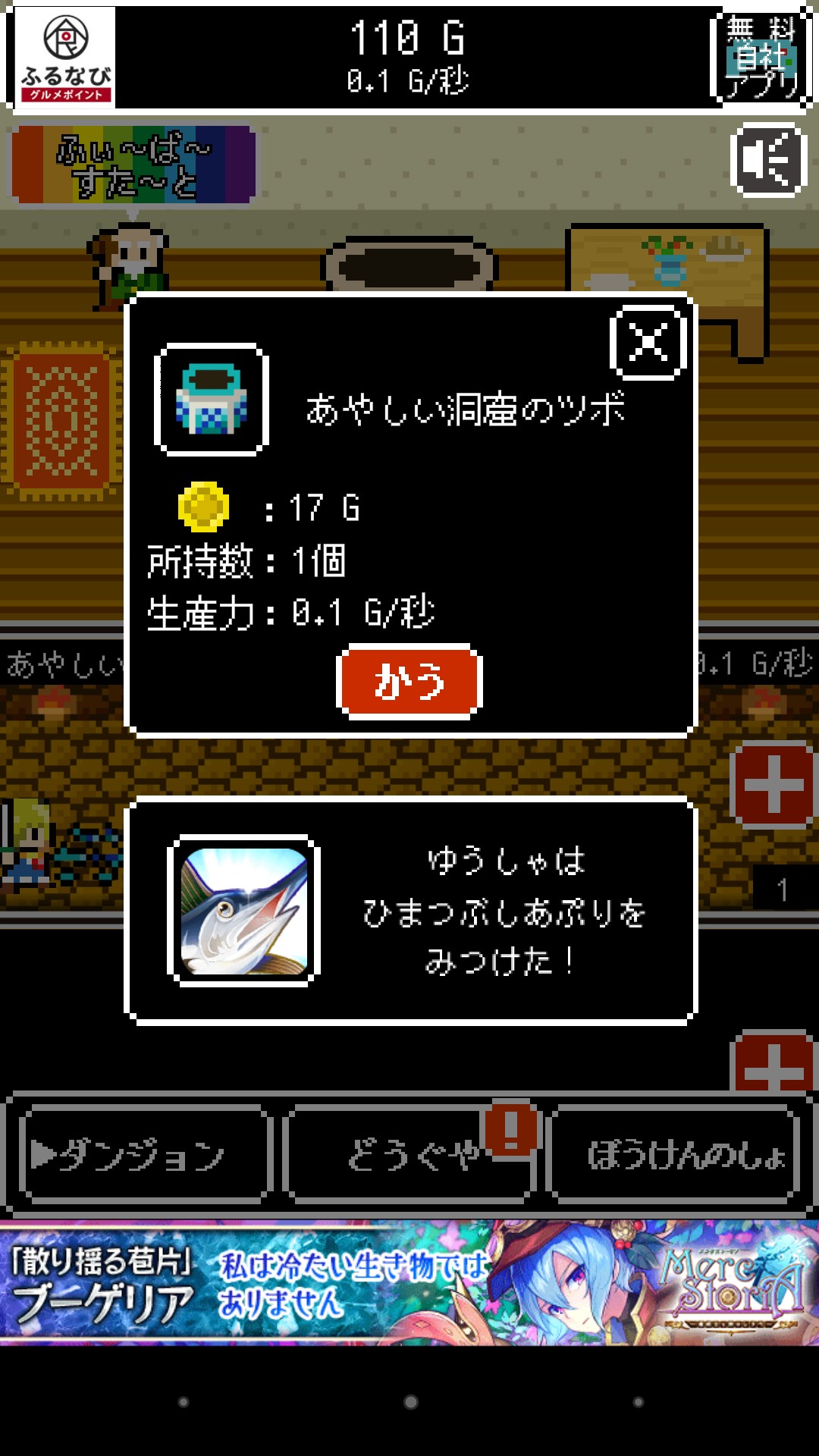This screenshot has height=1456, width=819.
Task: Activate the ふぃ〜ば〜すた〜と rainbow button
Action: 133,165
